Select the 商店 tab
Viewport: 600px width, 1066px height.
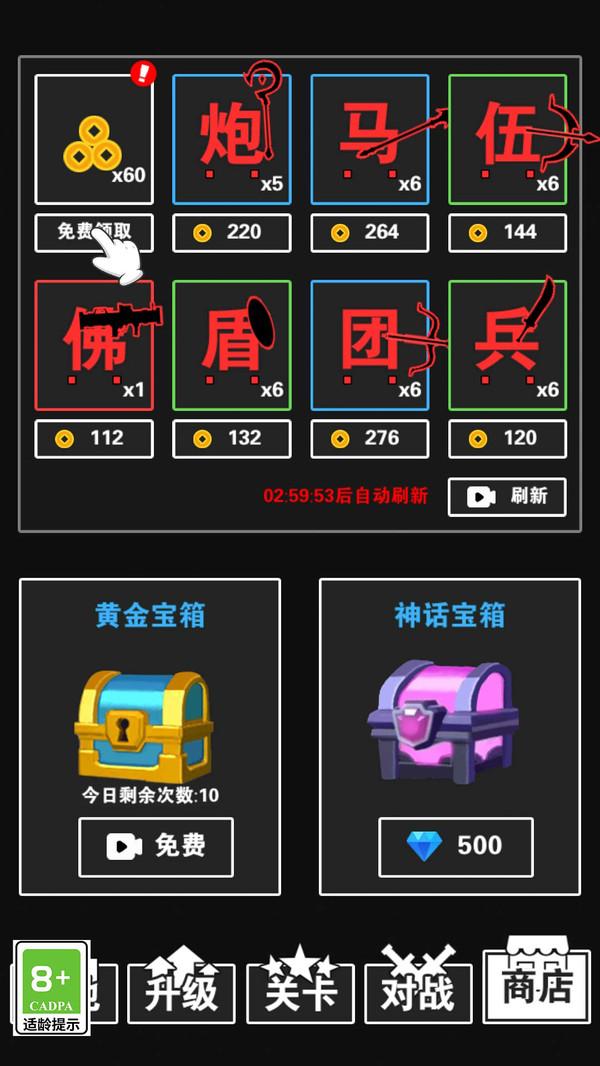537,986
